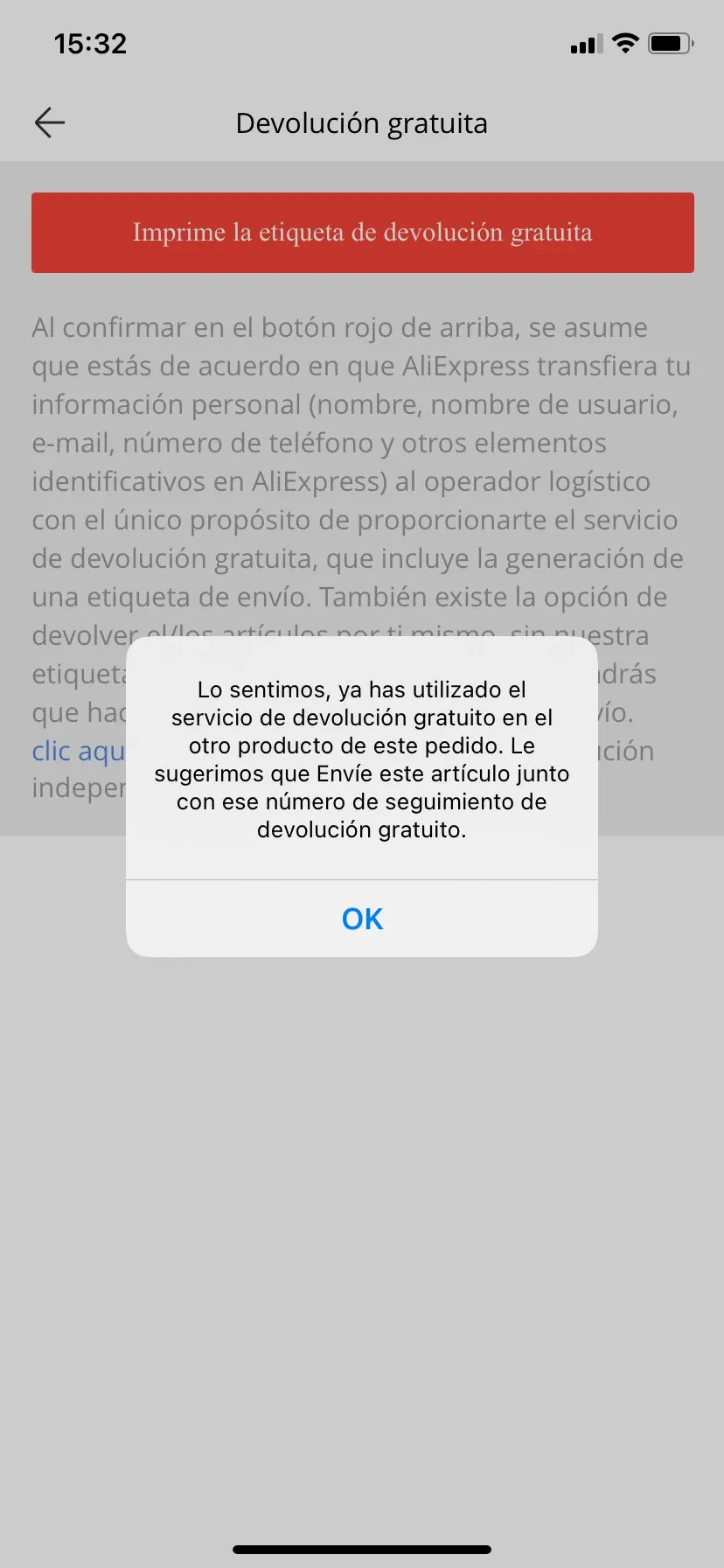Go back with the arrow icon
This screenshot has height=1568, width=724.
[x=50, y=123]
